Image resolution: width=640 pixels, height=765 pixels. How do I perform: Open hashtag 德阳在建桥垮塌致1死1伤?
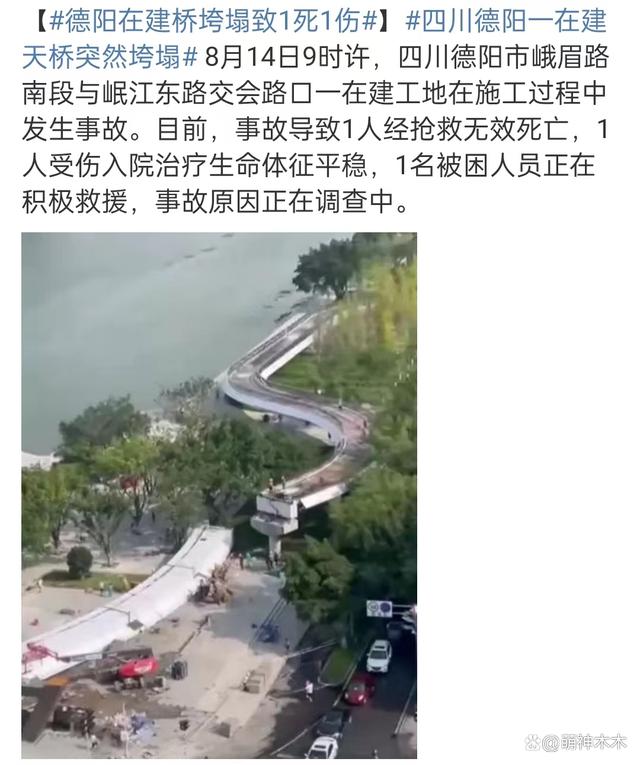click(x=212, y=20)
